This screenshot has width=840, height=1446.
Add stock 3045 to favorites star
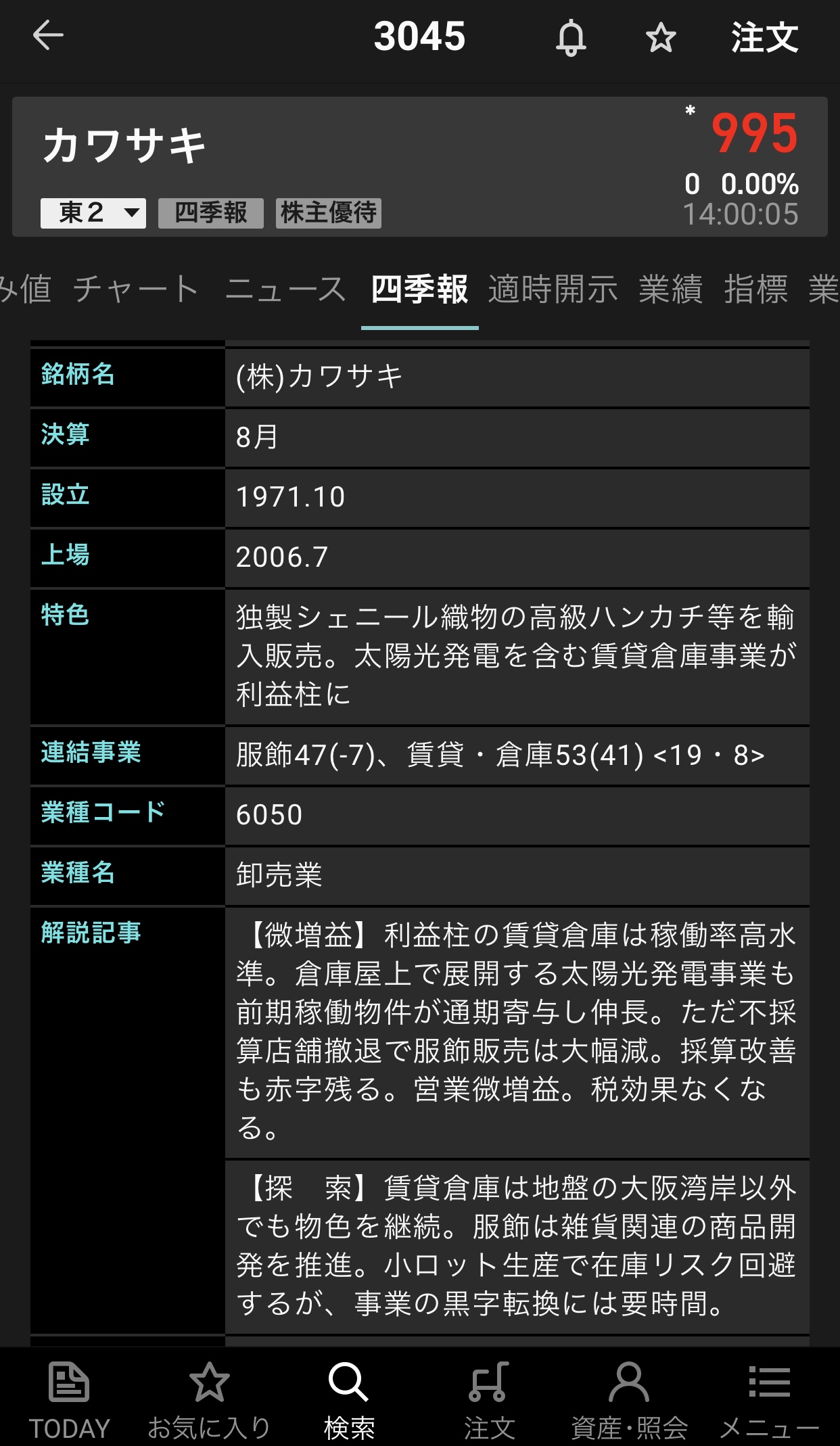coord(661,37)
